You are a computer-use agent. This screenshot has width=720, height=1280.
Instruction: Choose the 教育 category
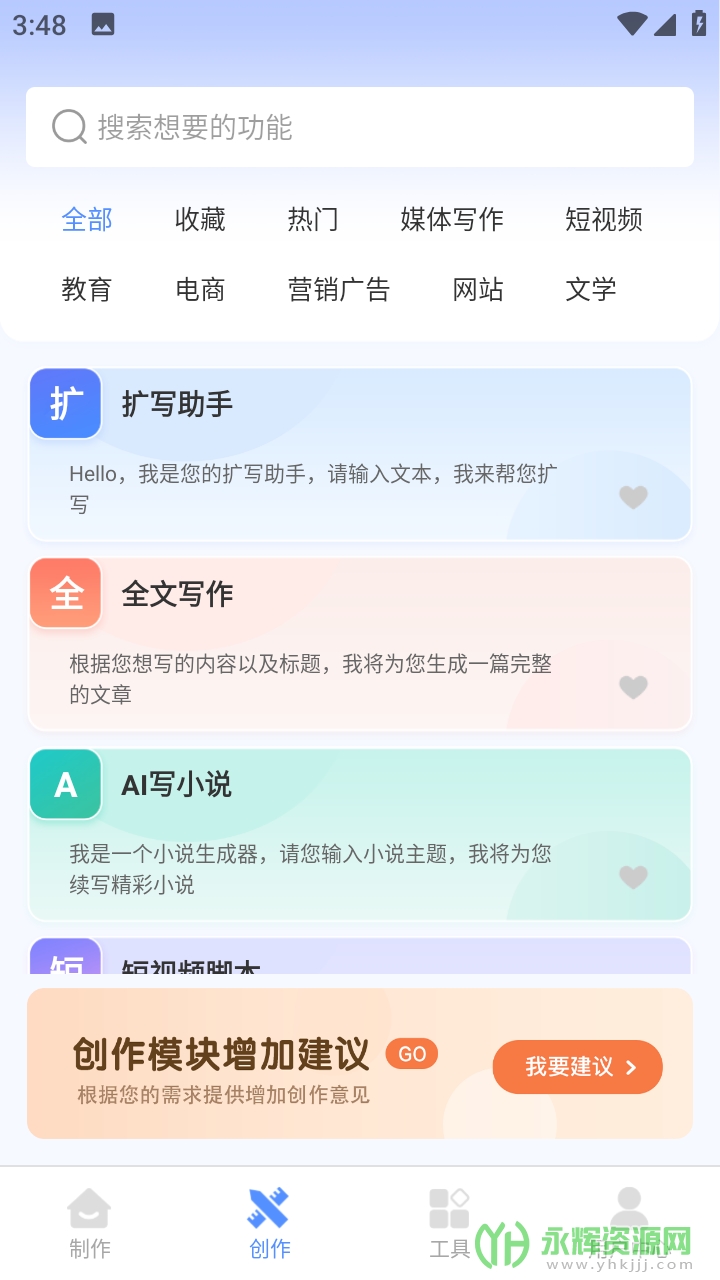click(87, 290)
